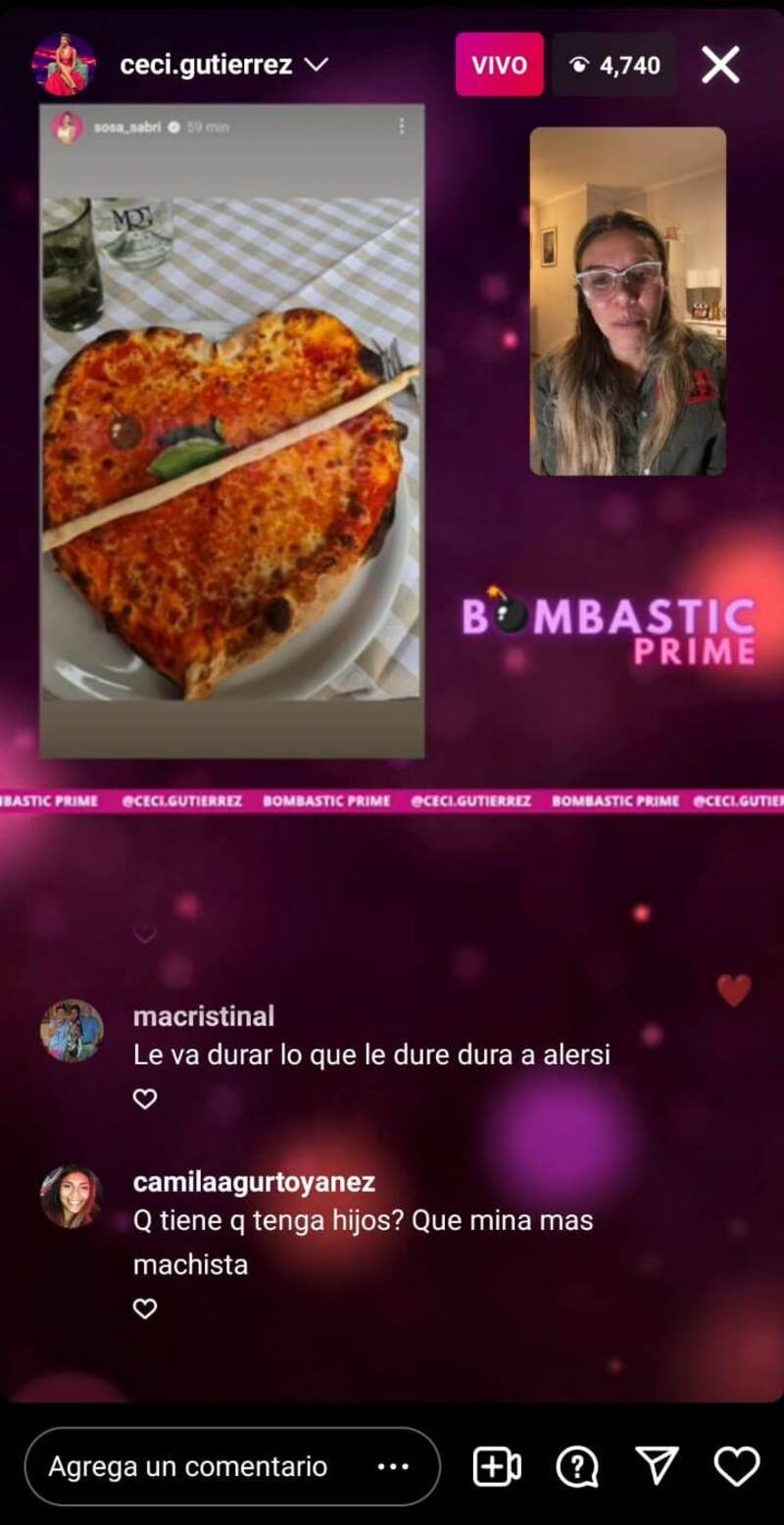
Task: Share this live via direct message
Action: click(657, 1466)
